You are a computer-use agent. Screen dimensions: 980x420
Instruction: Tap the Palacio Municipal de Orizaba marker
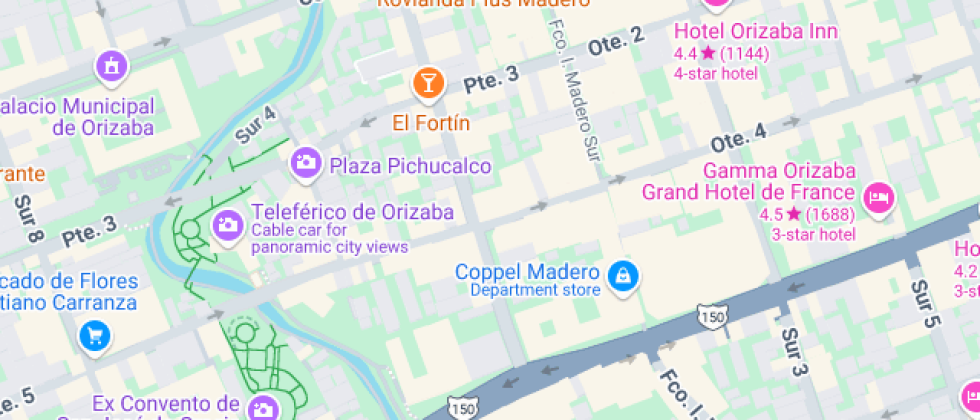click(x=111, y=68)
